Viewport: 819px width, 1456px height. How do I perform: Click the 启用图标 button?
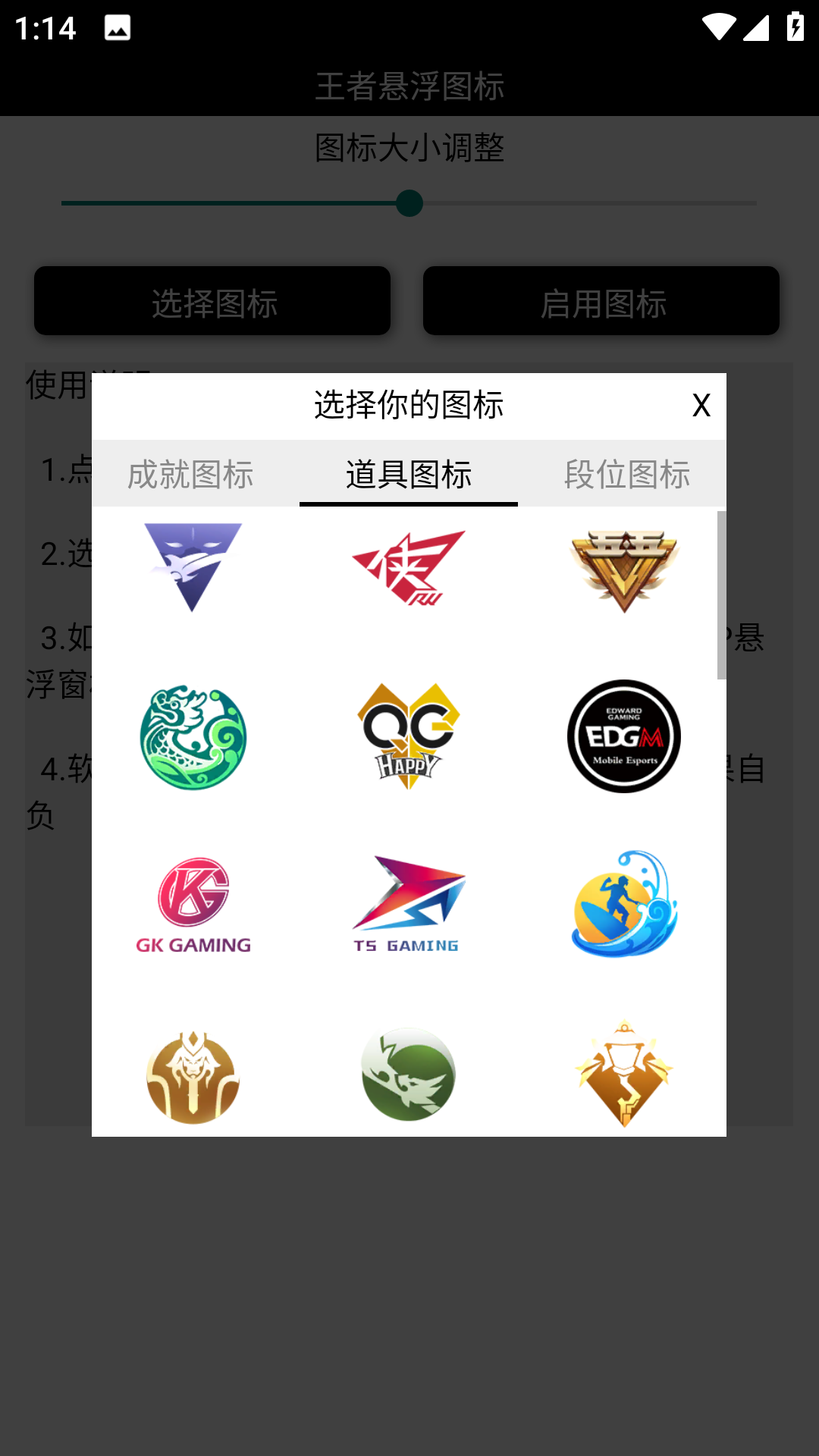click(x=601, y=300)
